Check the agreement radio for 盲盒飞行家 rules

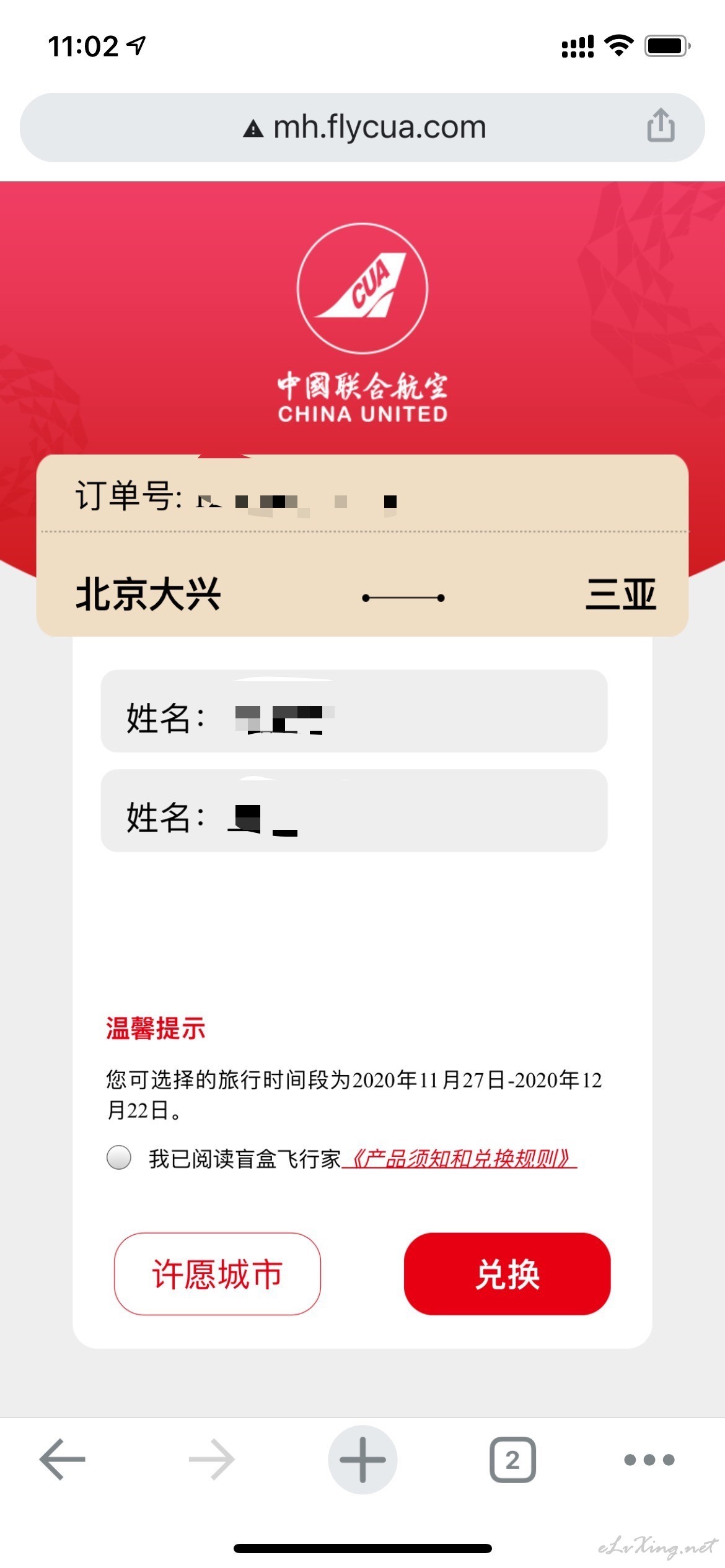coord(119,1157)
